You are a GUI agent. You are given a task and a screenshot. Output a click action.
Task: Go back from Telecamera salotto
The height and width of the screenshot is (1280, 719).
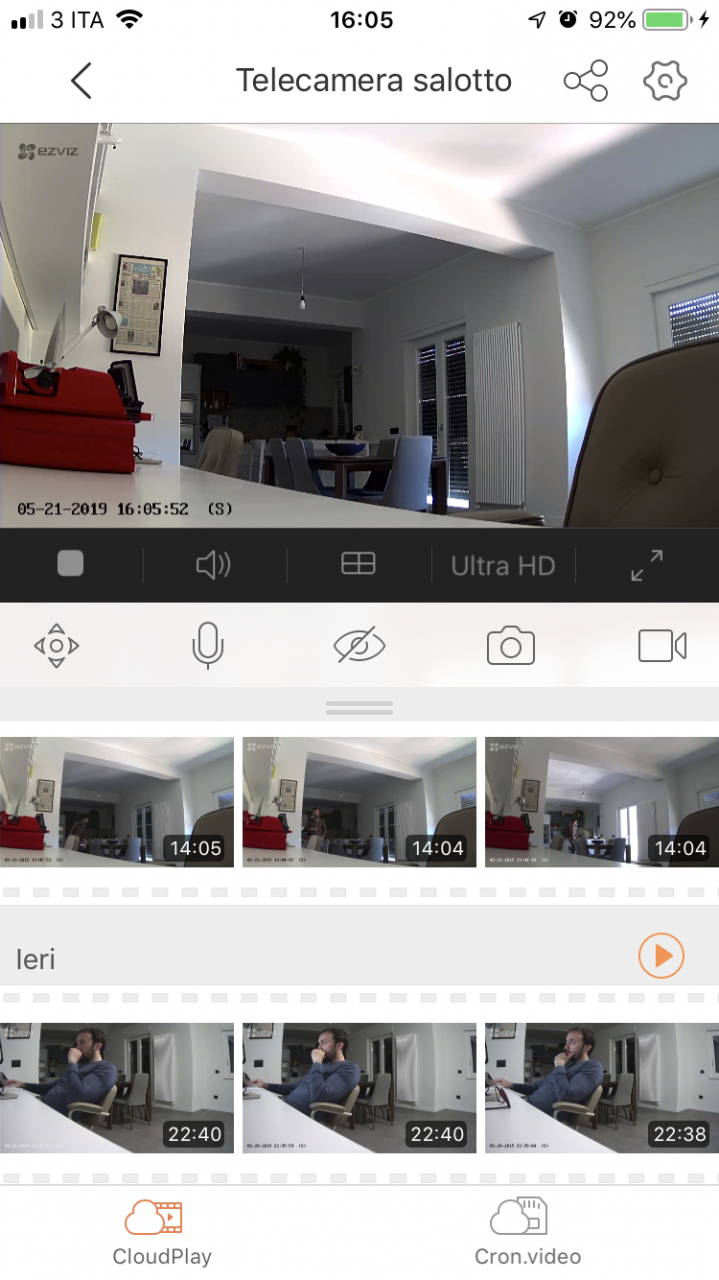click(82, 81)
